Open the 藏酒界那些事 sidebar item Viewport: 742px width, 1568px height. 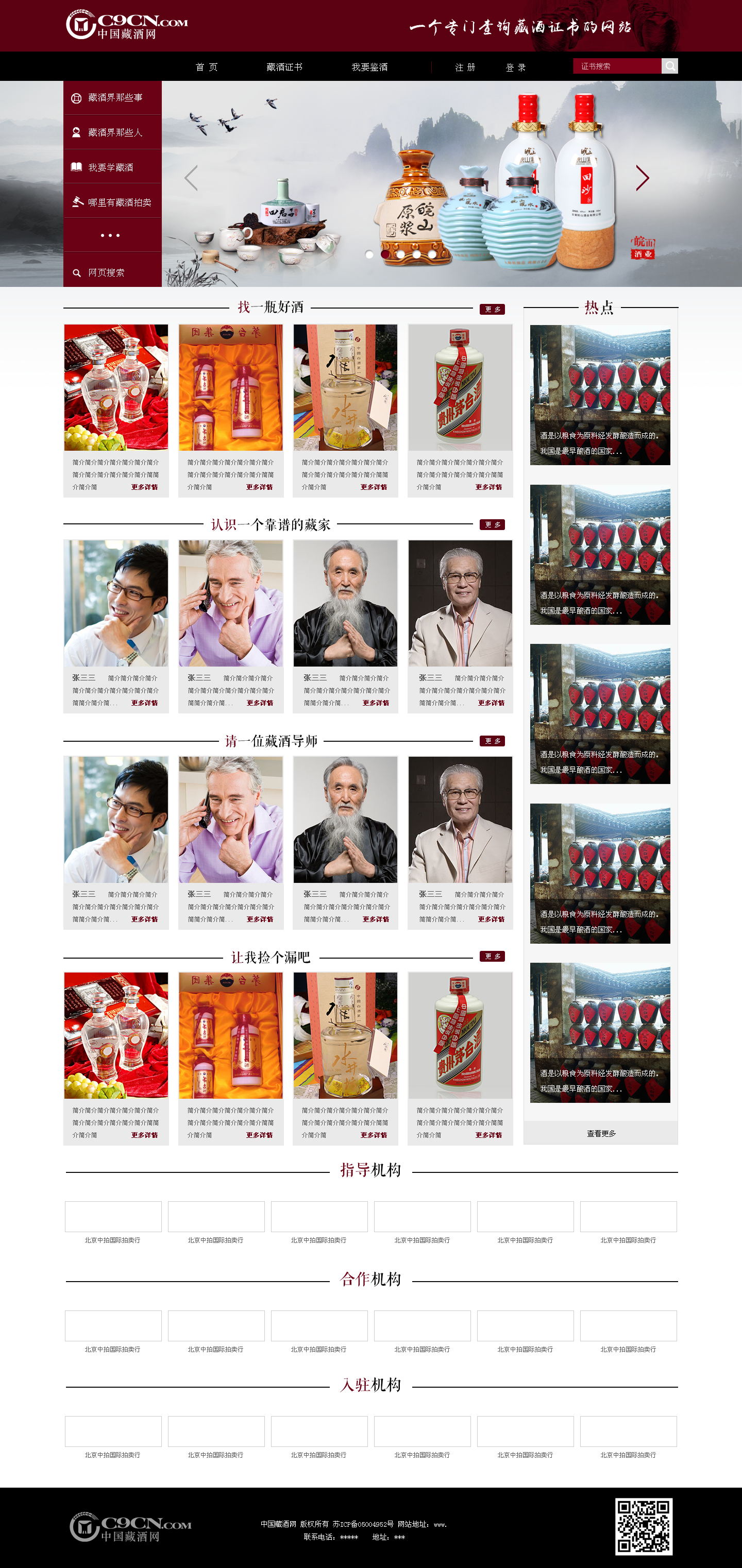click(113, 98)
